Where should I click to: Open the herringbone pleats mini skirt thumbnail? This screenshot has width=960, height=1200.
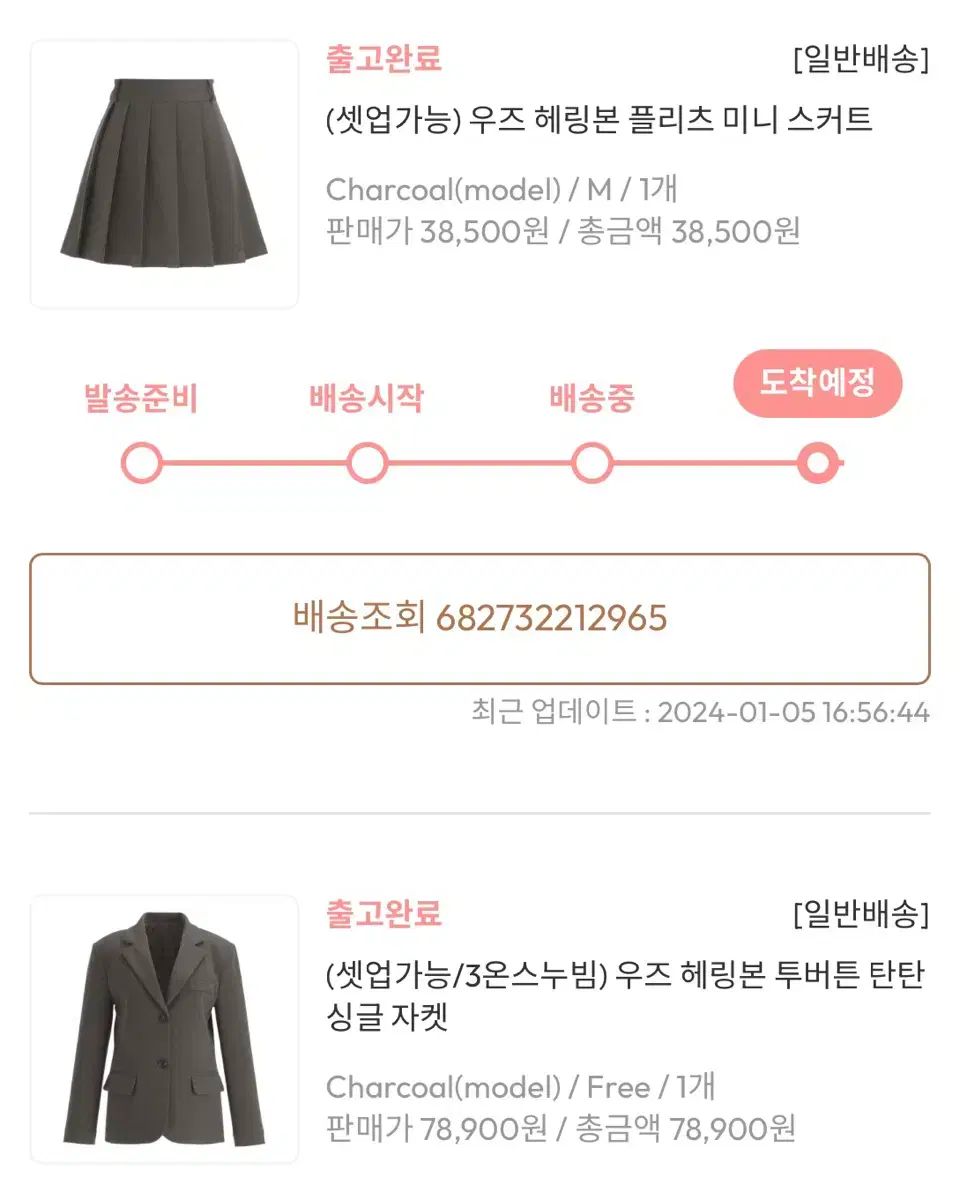(164, 174)
